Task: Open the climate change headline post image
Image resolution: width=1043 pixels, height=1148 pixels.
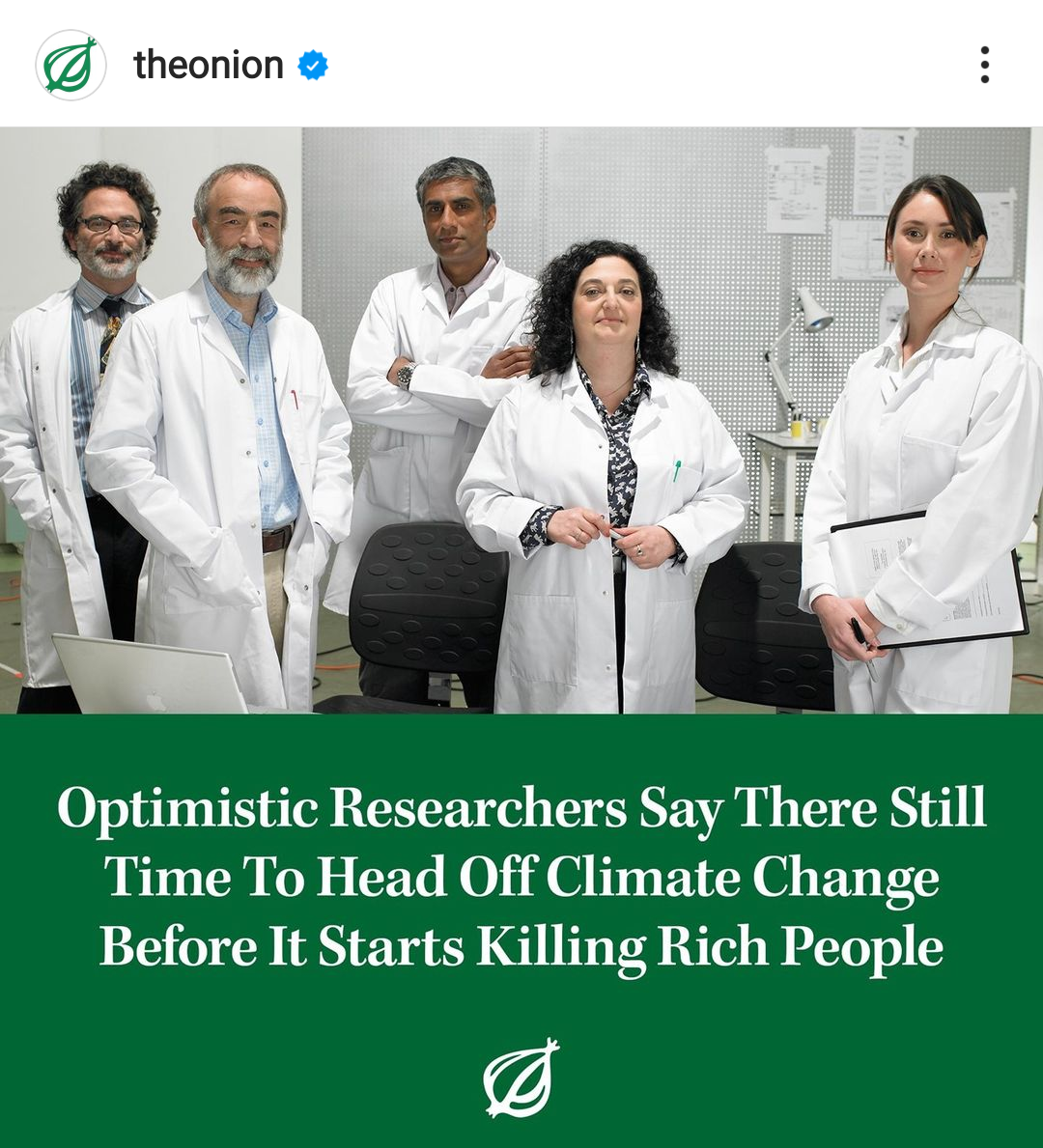Action: [x=521, y=637]
